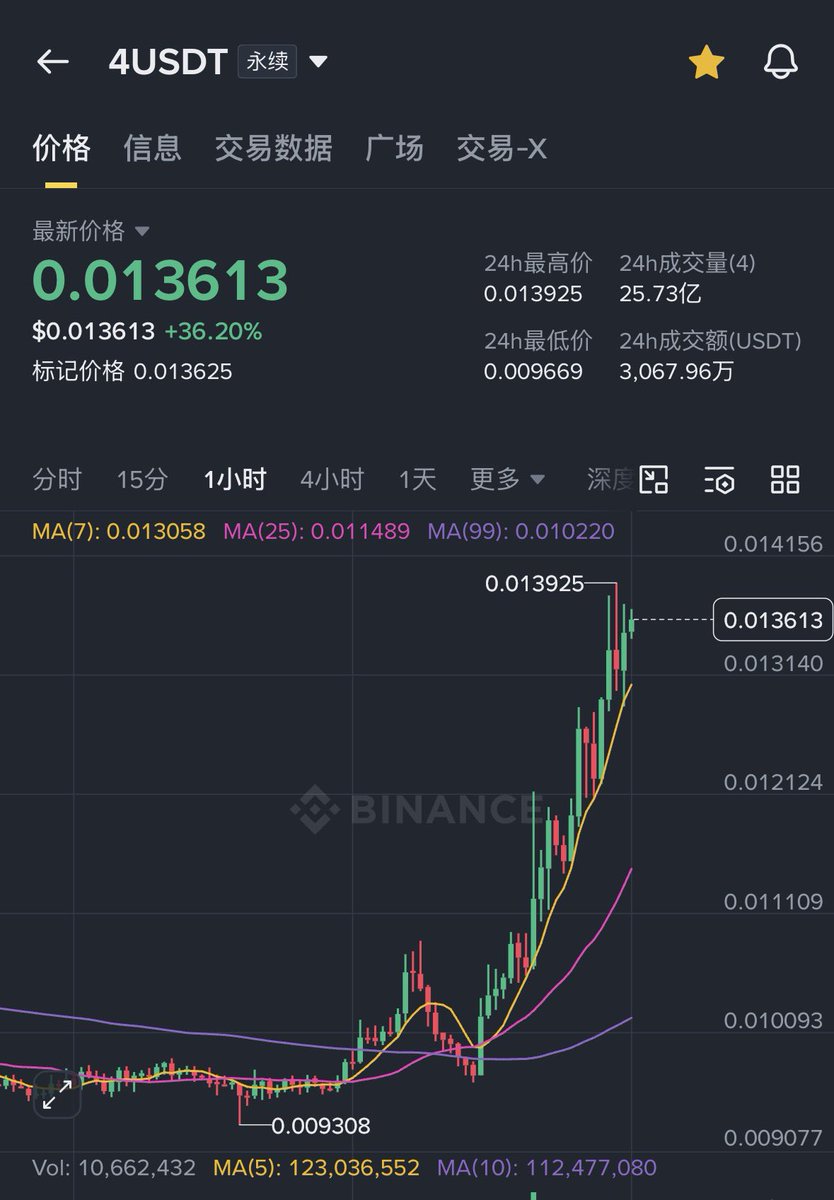Image resolution: width=834 pixels, height=1200 pixels.
Task: Open the 4USDT trading pair dropdown
Action: 318,62
